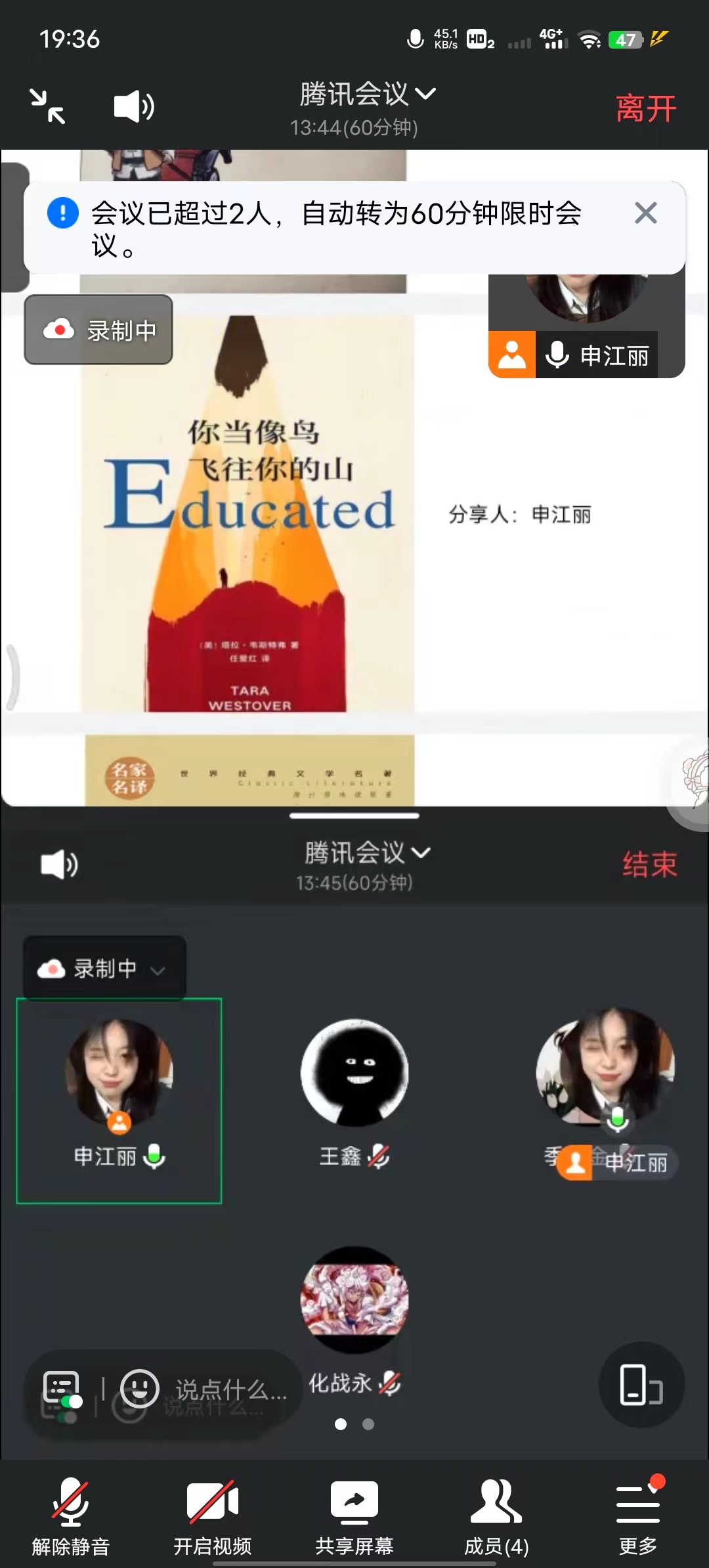The image size is (709, 1568).
Task: Tap the speaker icon beside 腾讯会议 13:45
Action: (59, 864)
